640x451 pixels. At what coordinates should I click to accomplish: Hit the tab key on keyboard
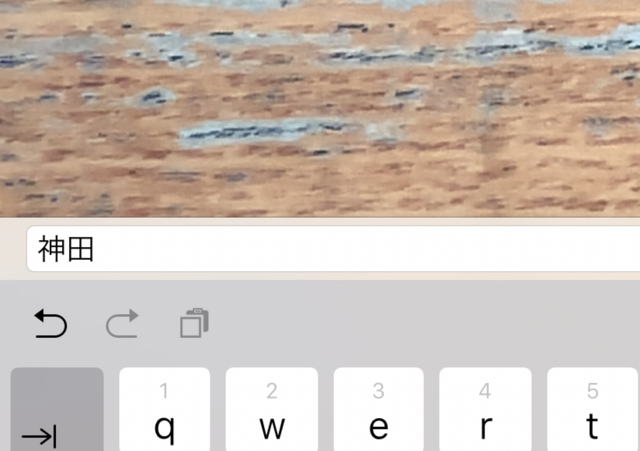point(57,412)
